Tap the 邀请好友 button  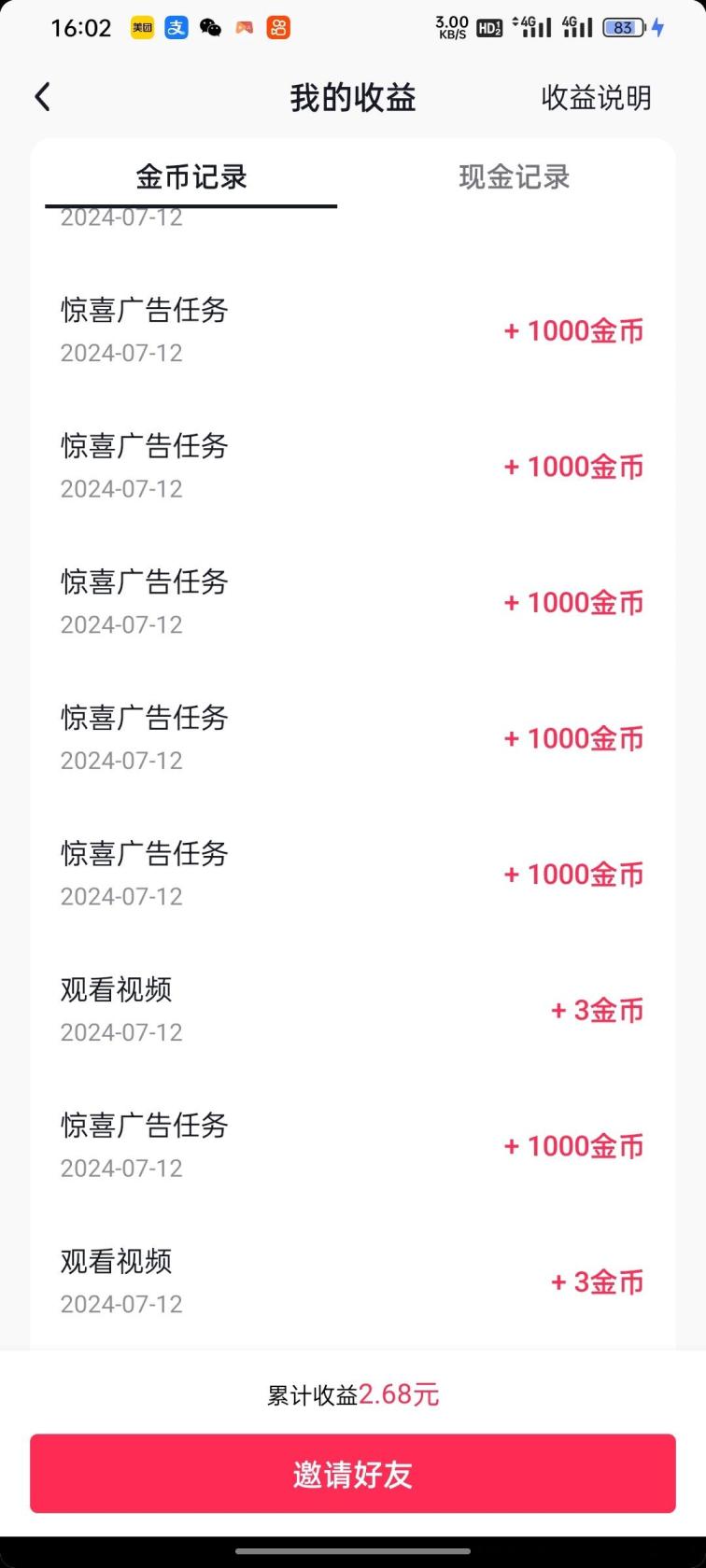click(x=353, y=1474)
